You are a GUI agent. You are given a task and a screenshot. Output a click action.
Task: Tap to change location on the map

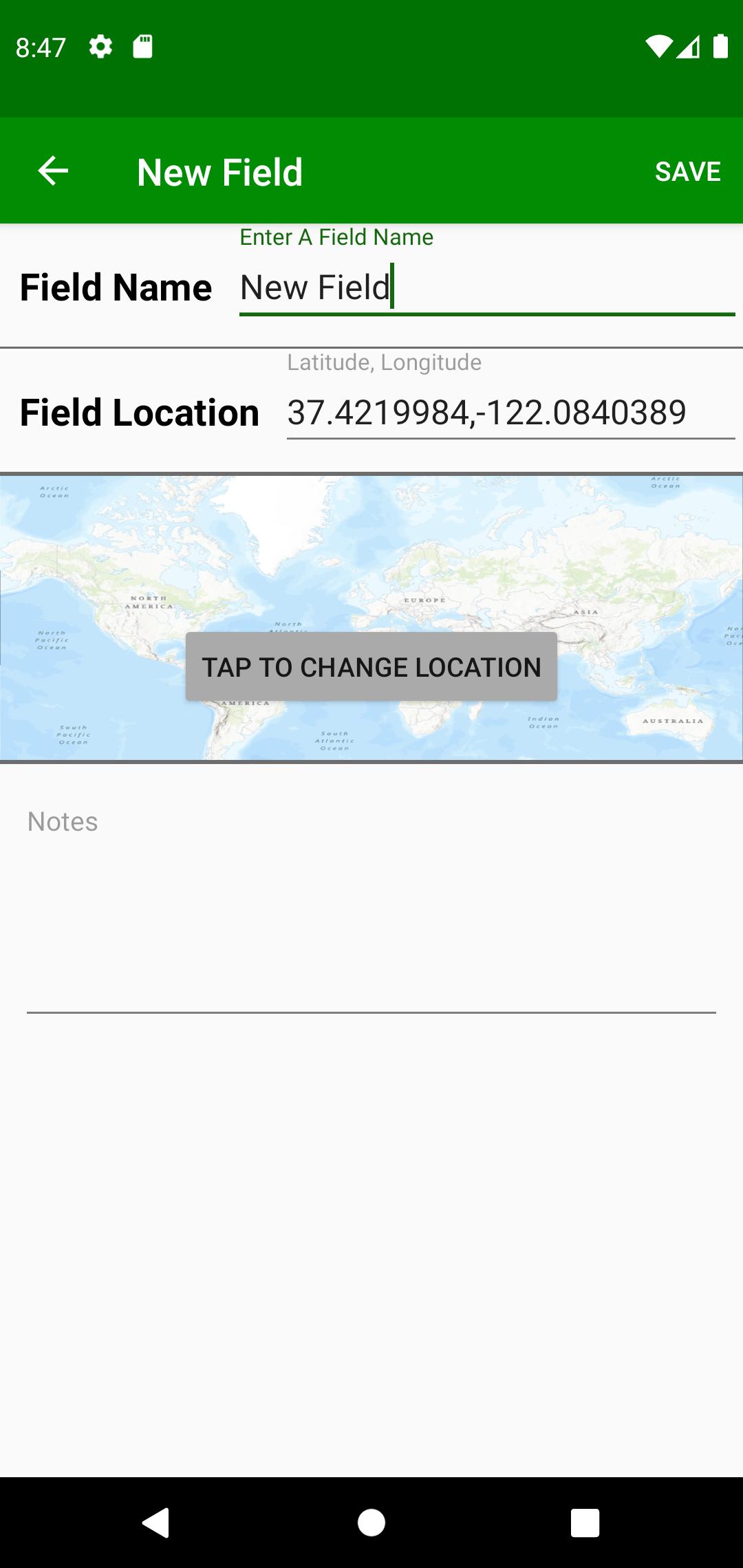[371, 667]
